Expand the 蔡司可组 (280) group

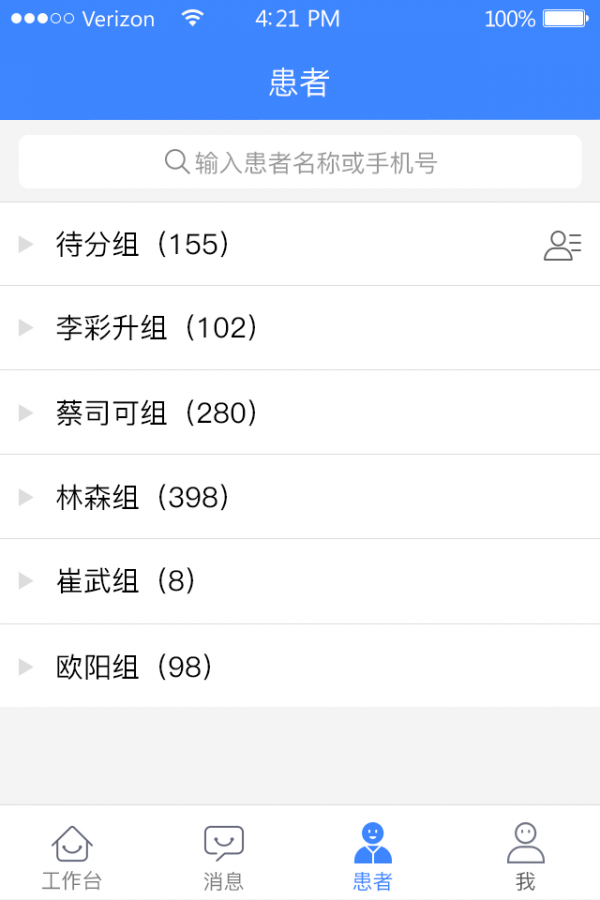[156, 413]
